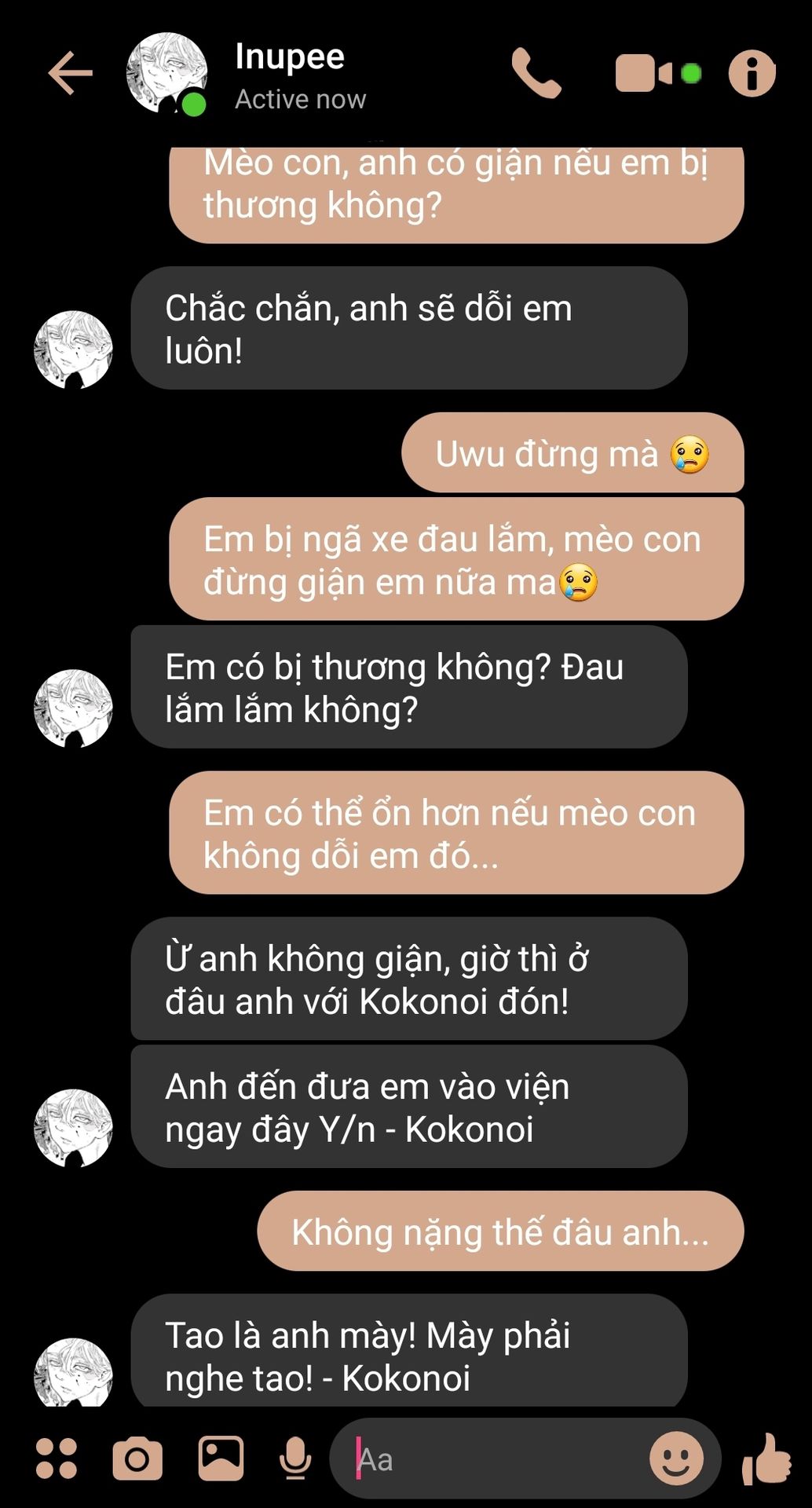
Task: Open the more actions grid menu
Action: tap(57, 1459)
